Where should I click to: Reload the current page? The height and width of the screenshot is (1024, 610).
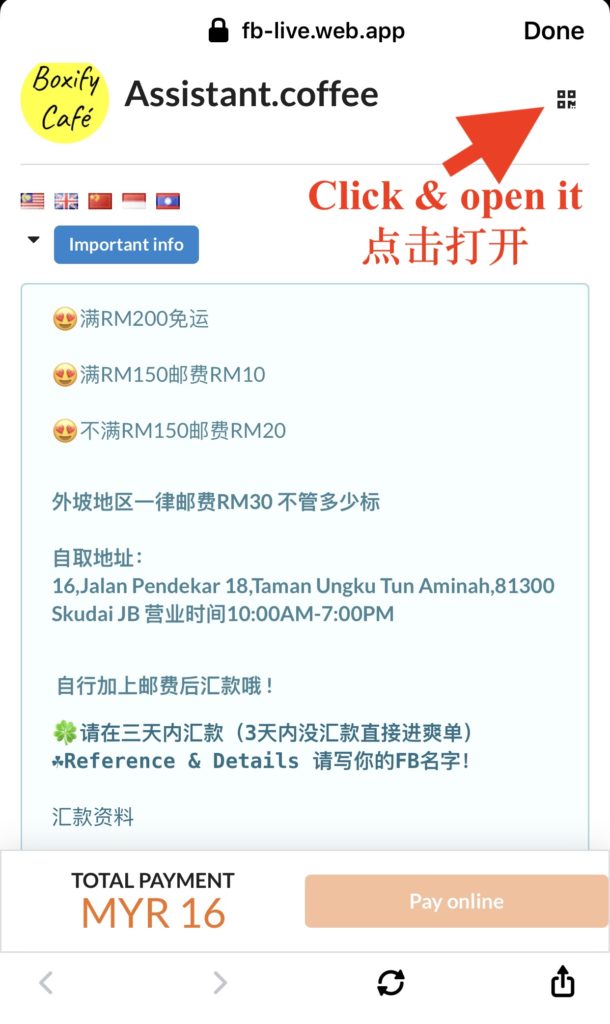(x=391, y=983)
